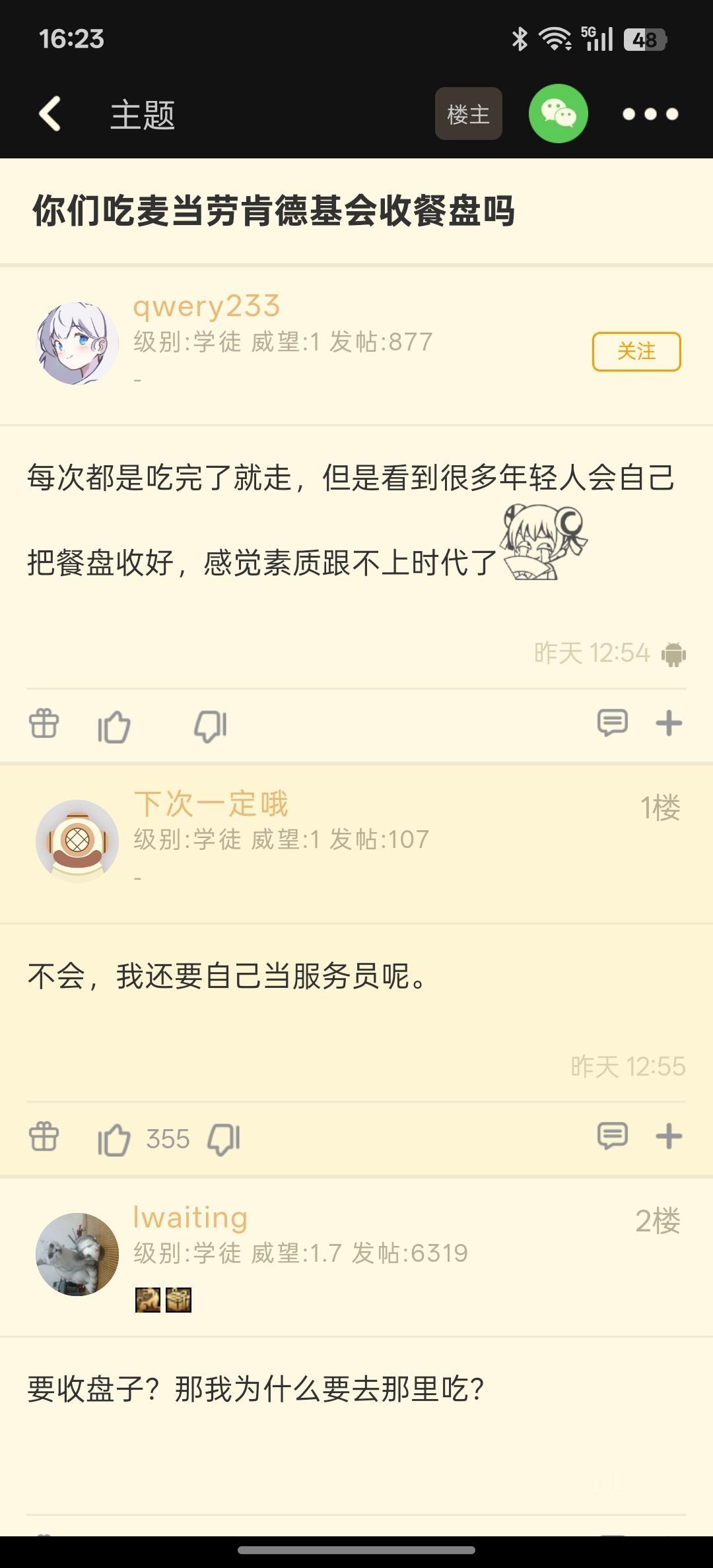This screenshot has width=713, height=1568.
Task: Tap the plus icon on the 1楼 reply
Action: point(669,1135)
